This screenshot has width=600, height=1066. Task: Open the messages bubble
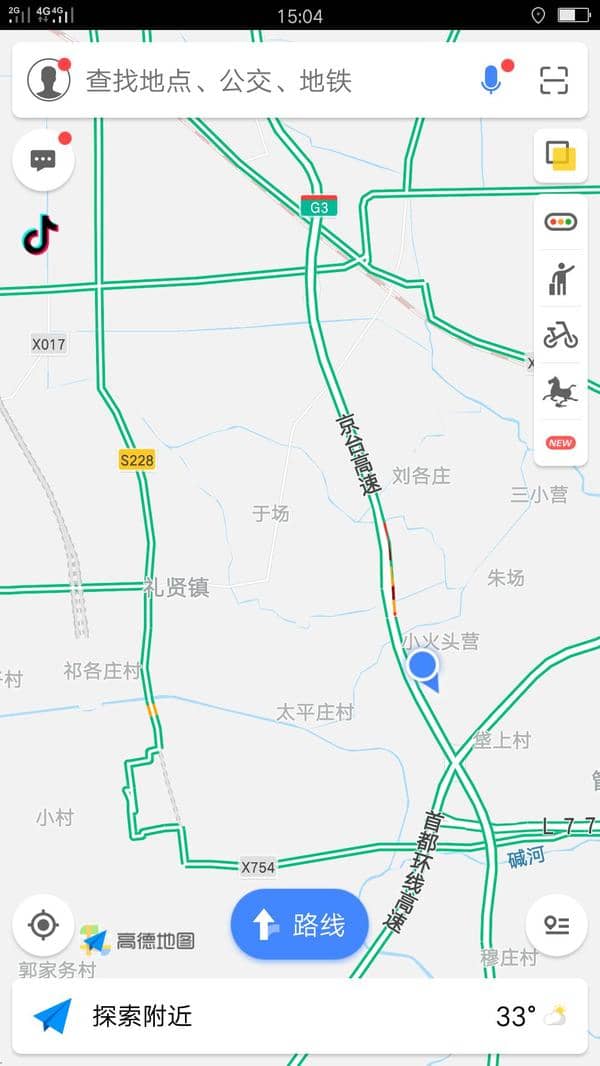tap(43, 160)
